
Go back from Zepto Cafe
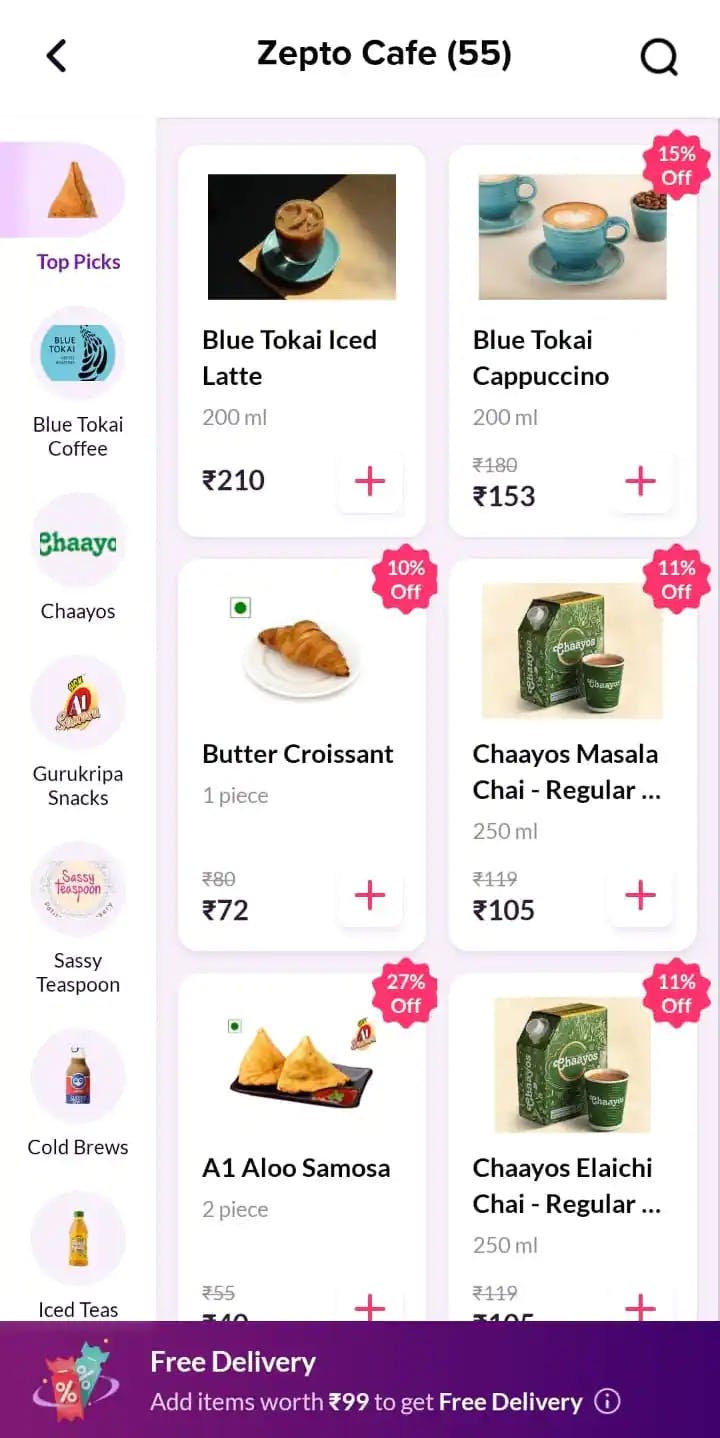pos(57,56)
